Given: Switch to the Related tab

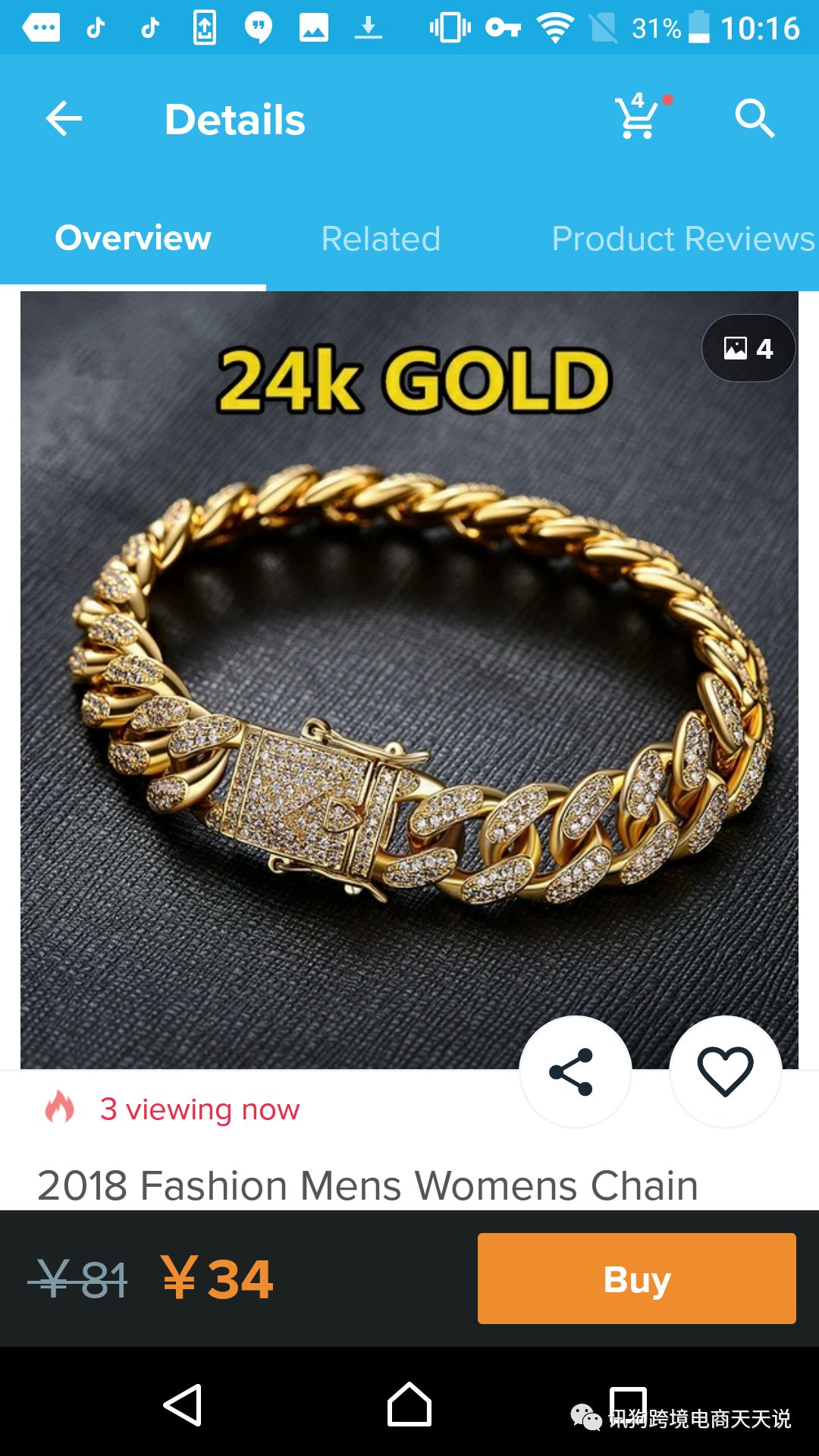Looking at the screenshot, I should (x=381, y=239).
